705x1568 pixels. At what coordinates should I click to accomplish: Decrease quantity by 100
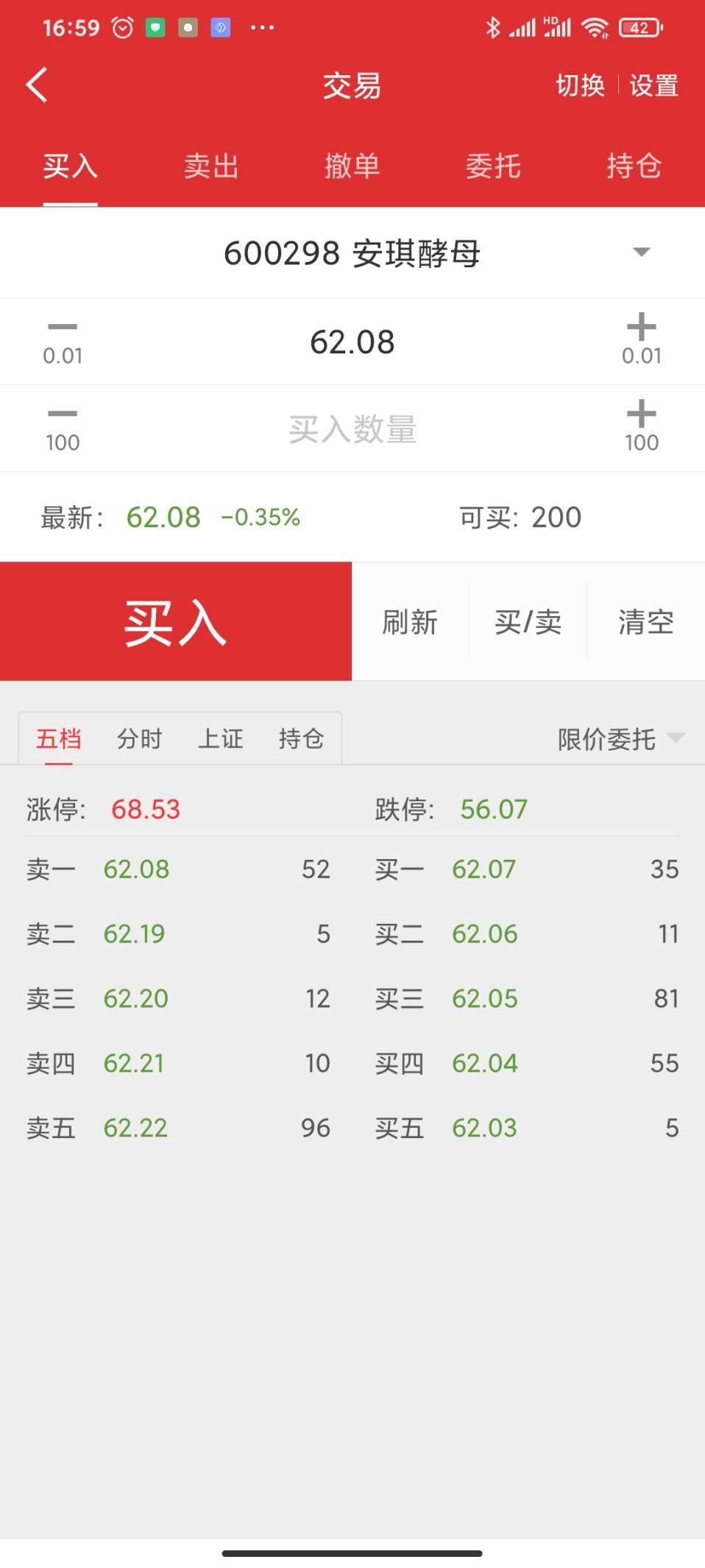pos(63,428)
